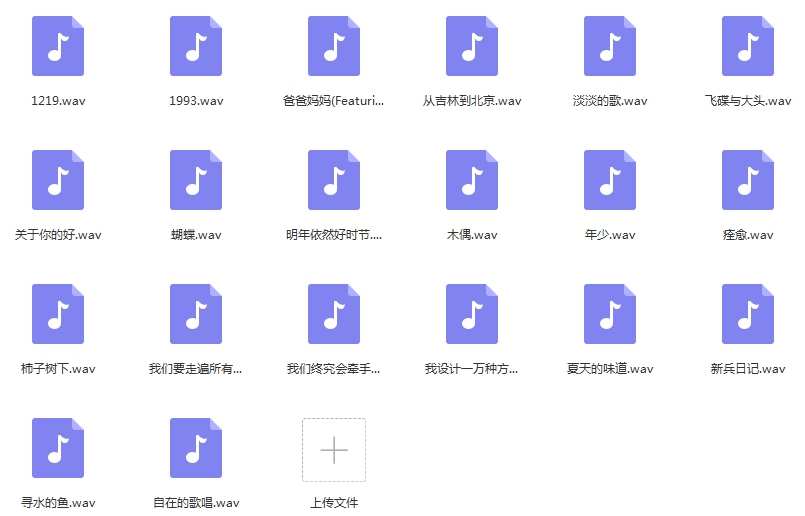
Task: Open 关于你的好.wav
Action: [58, 180]
